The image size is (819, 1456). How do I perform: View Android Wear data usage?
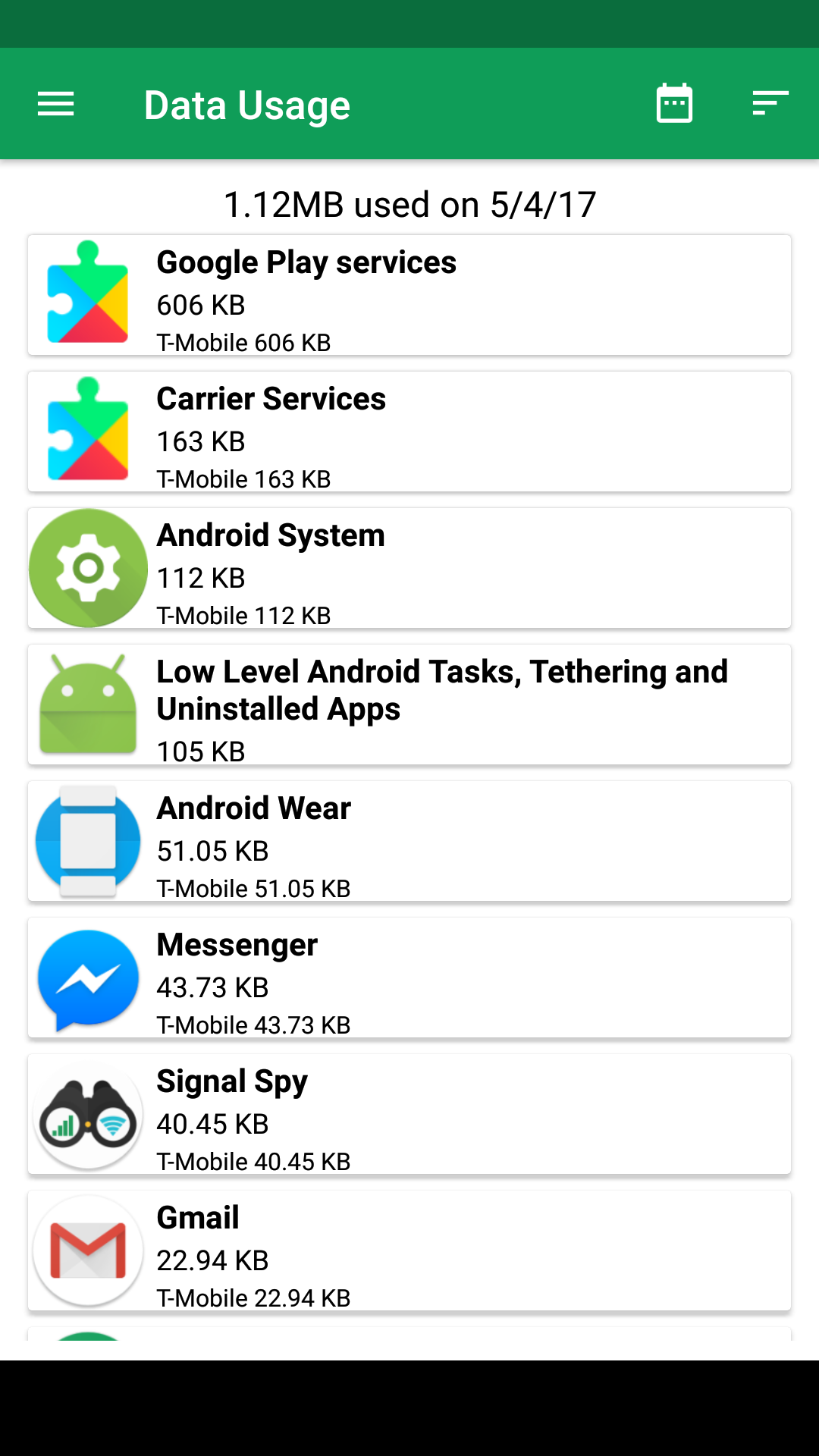(409, 841)
